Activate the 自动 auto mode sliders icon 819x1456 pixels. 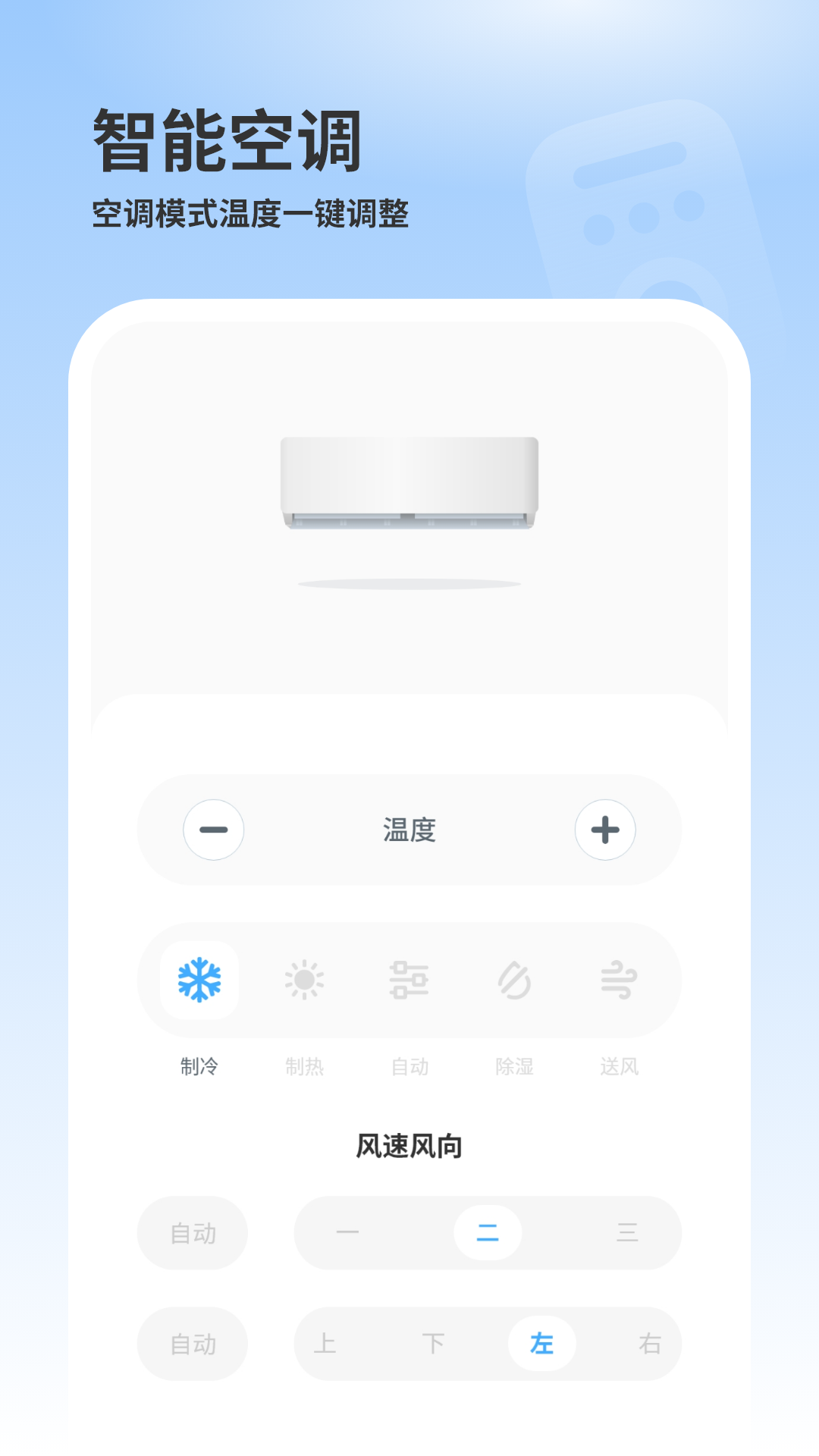pos(410,980)
